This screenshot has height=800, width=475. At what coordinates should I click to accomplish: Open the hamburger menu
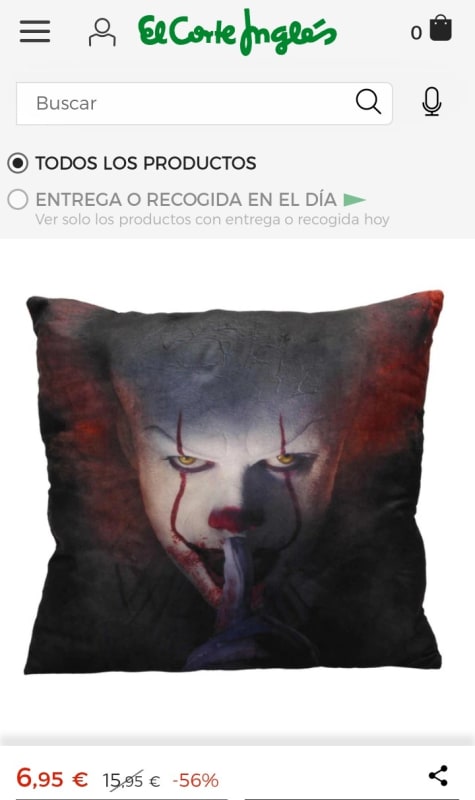(35, 32)
